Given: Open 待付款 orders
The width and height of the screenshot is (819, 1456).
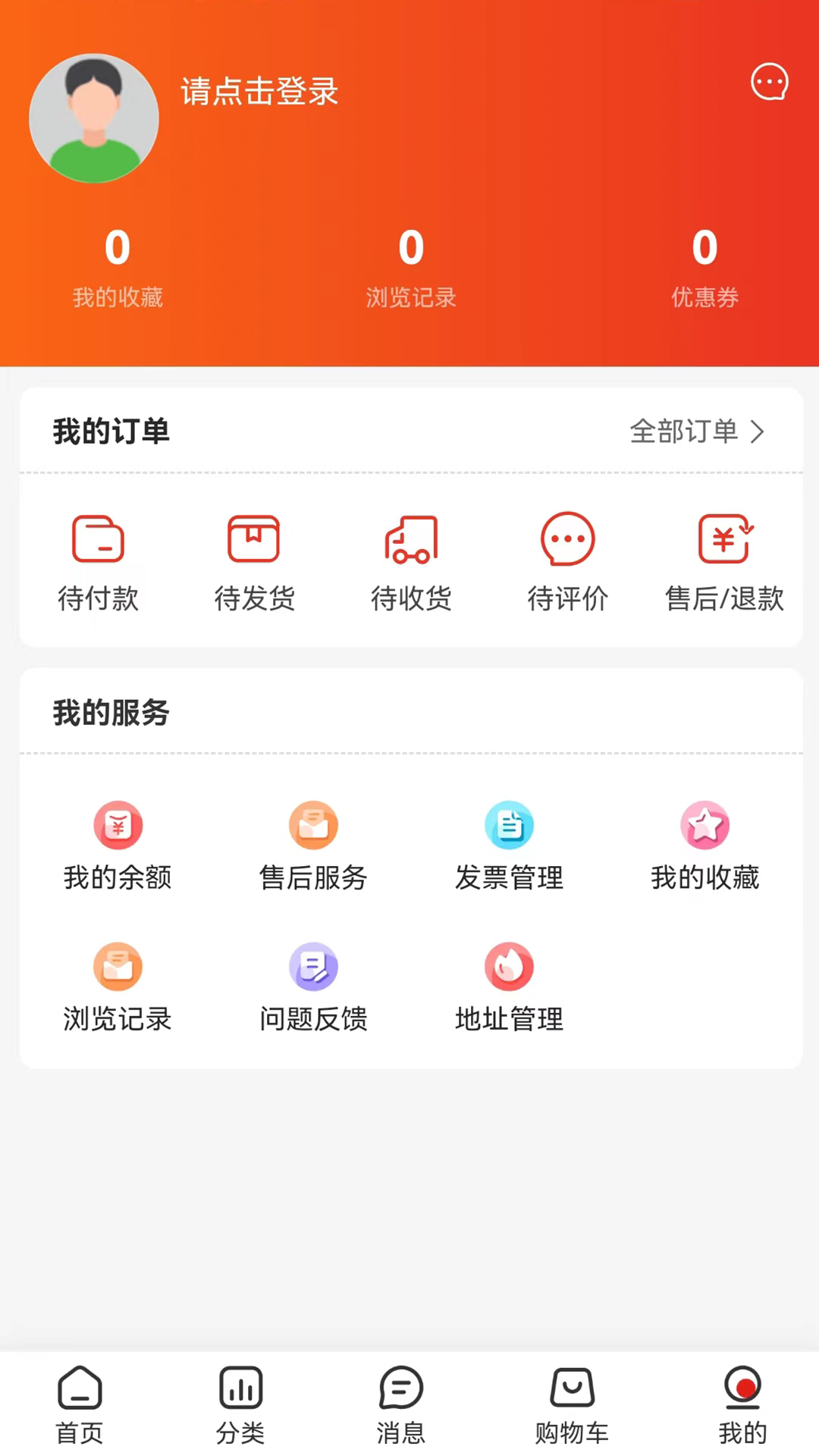Looking at the screenshot, I should pyautogui.click(x=98, y=561).
